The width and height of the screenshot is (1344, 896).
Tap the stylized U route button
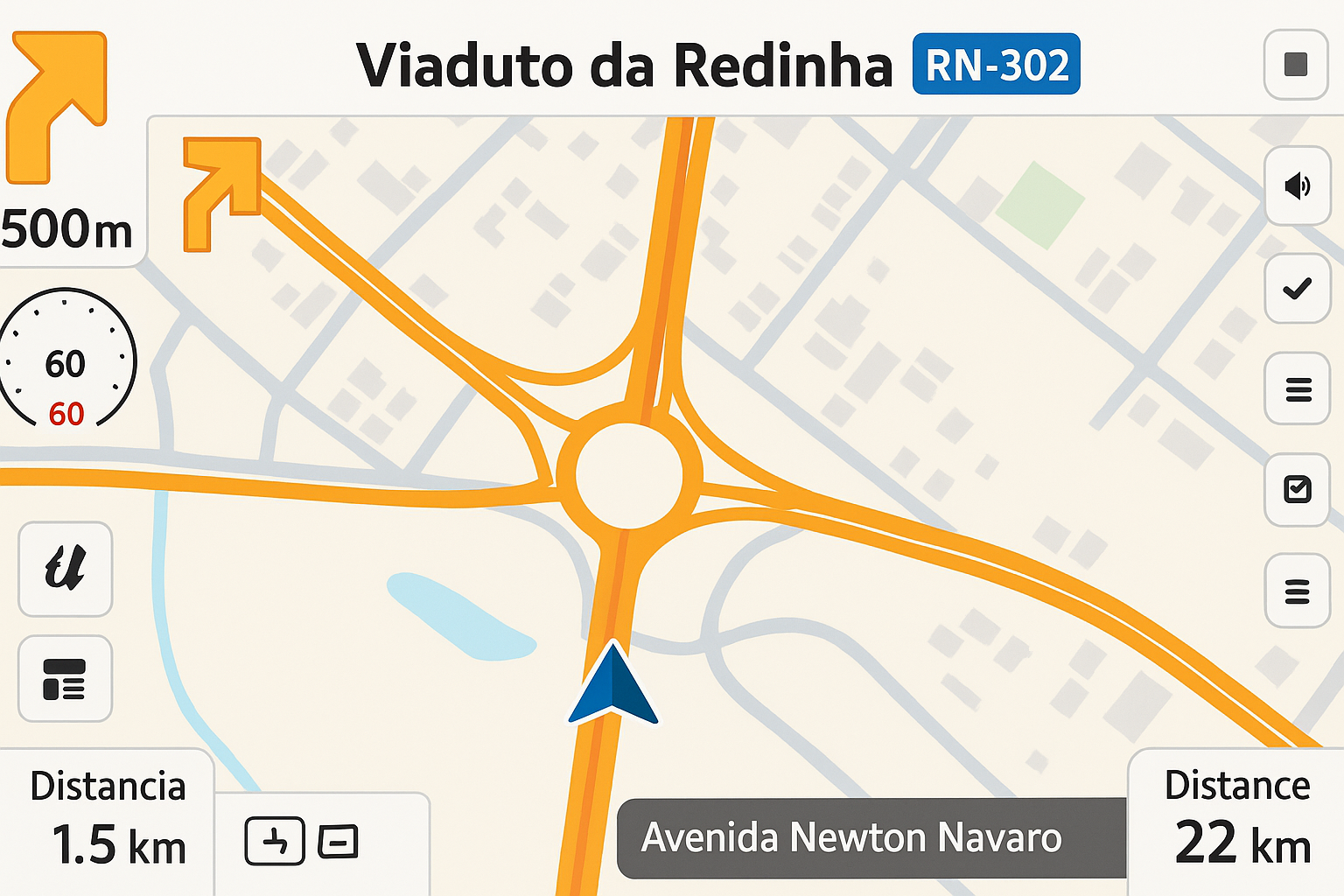[x=66, y=568]
